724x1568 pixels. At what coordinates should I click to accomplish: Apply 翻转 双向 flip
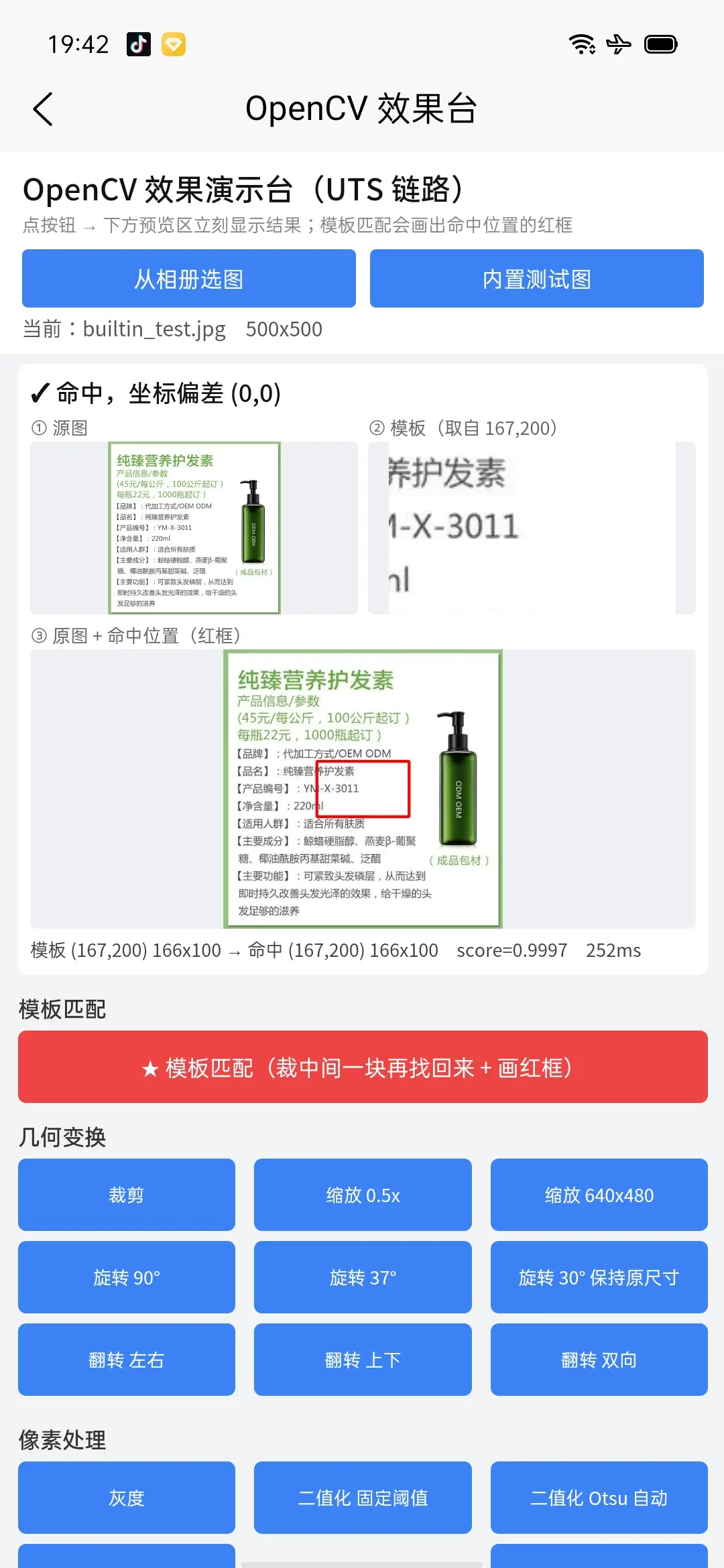pyautogui.click(x=599, y=1360)
